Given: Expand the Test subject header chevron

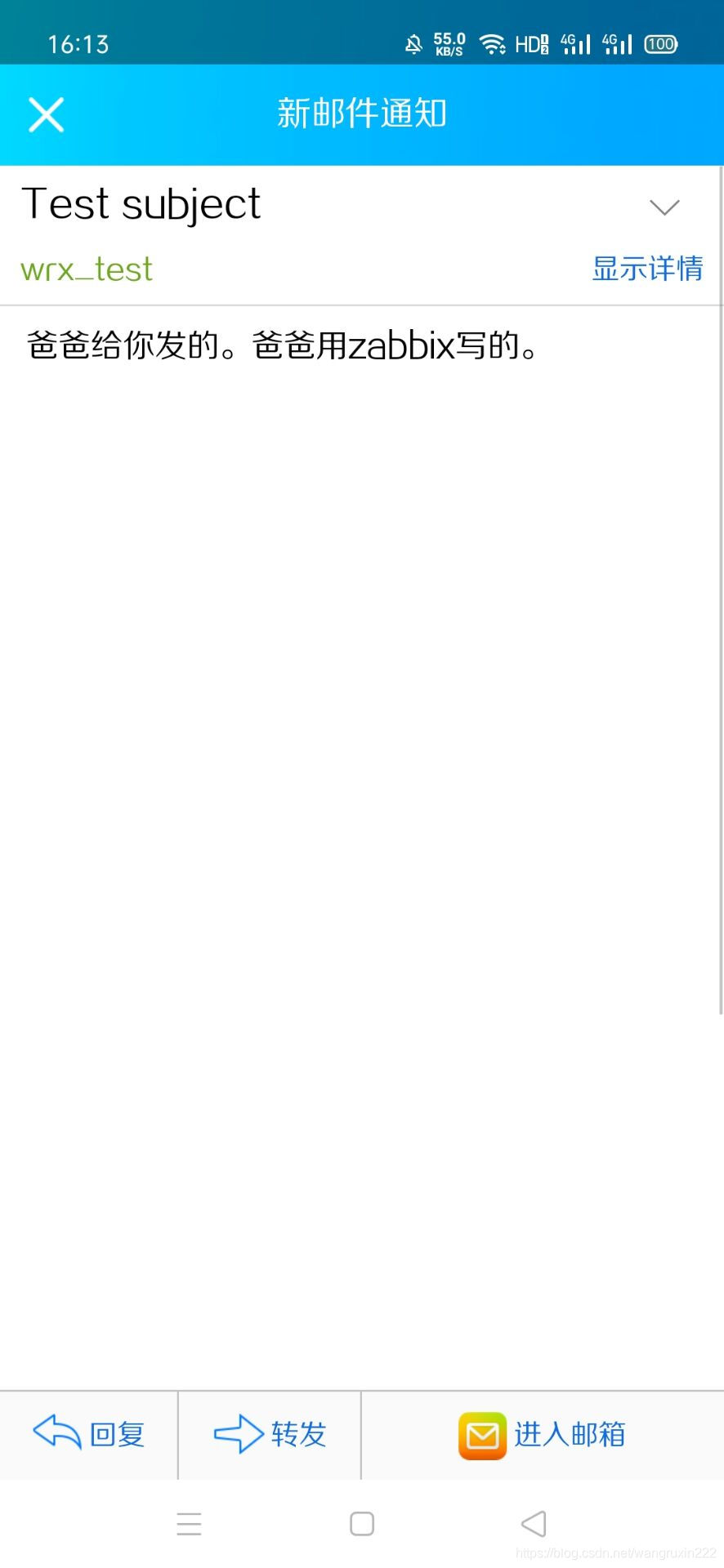Looking at the screenshot, I should pos(664,207).
